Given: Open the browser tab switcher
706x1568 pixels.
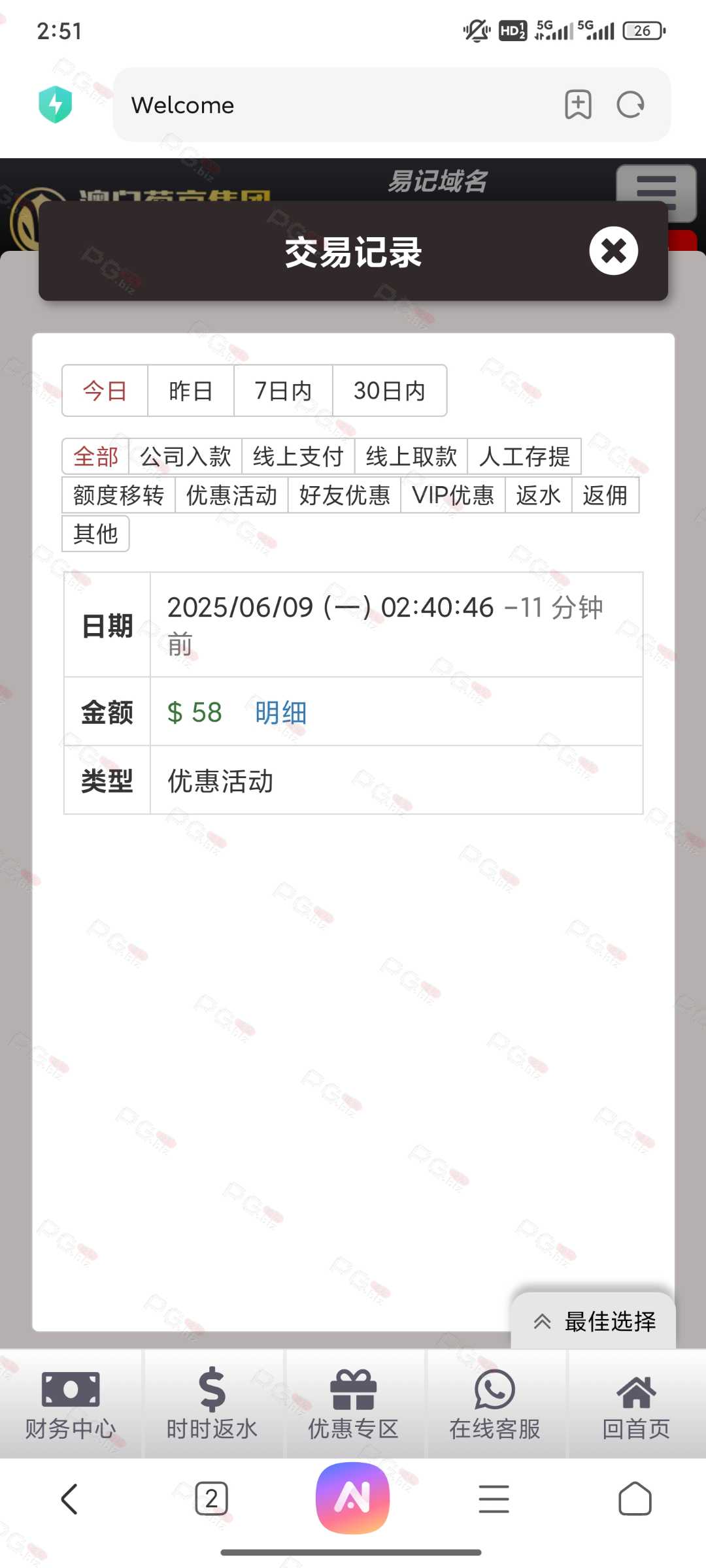Looking at the screenshot, I should point(211,1498).
